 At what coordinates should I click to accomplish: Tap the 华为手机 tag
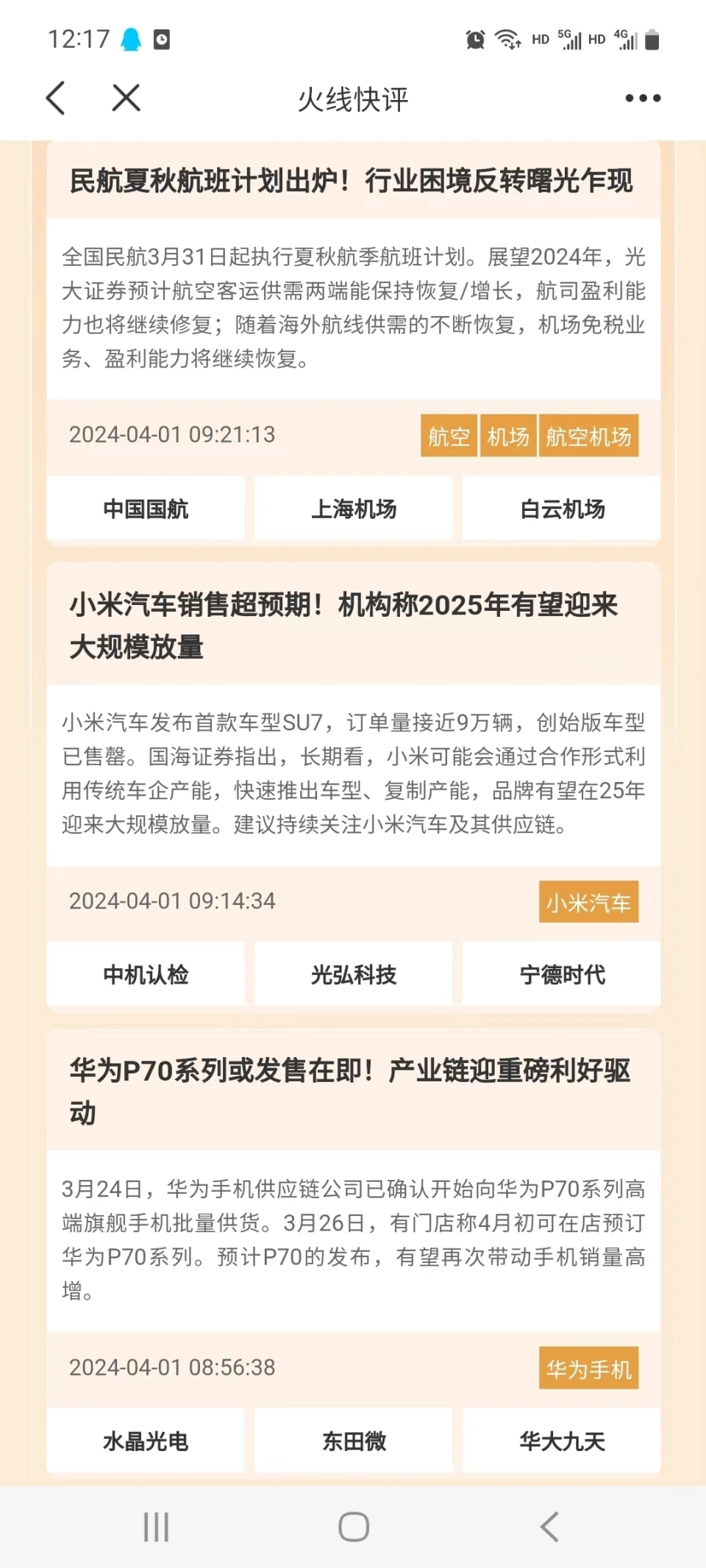click(x=588, y=1368)
